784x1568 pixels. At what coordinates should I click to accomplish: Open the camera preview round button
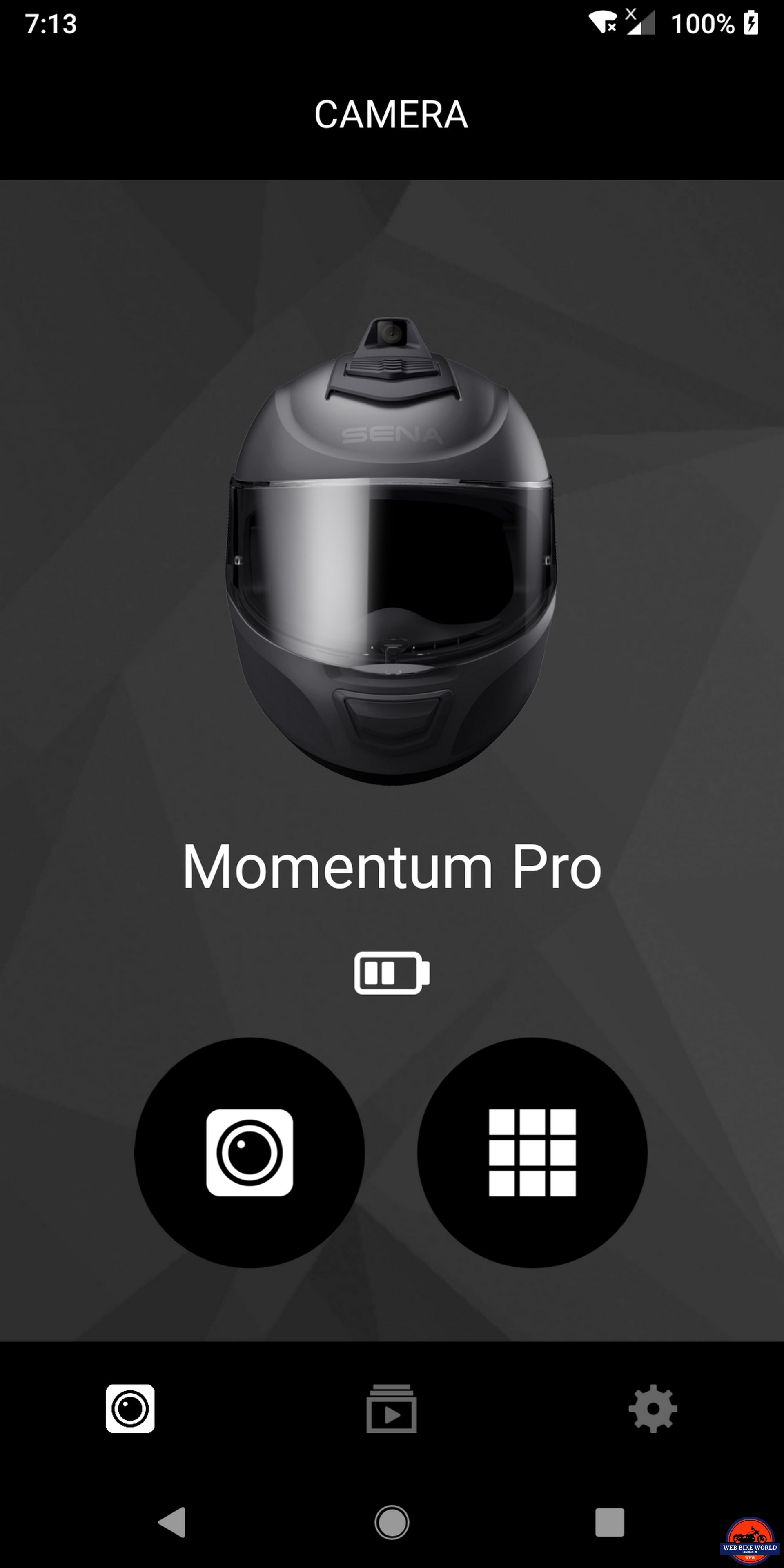pyautogui.click(x=249, y=1152)
